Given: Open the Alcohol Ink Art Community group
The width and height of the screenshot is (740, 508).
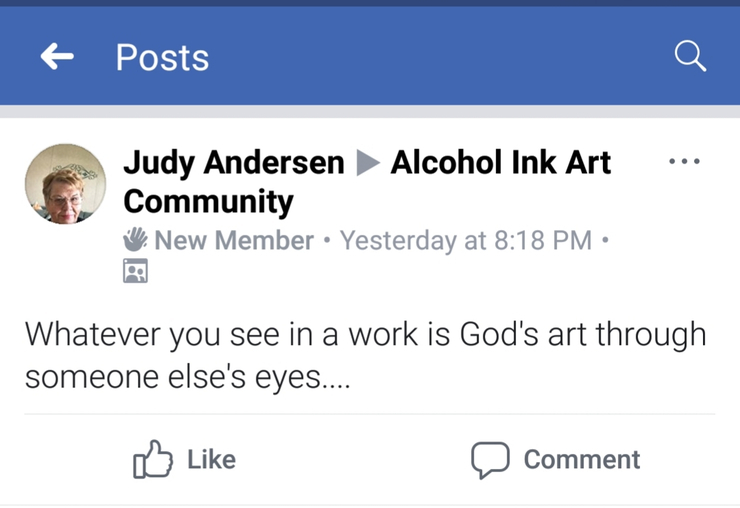Looking at the screenshot, I should [499, 162].
